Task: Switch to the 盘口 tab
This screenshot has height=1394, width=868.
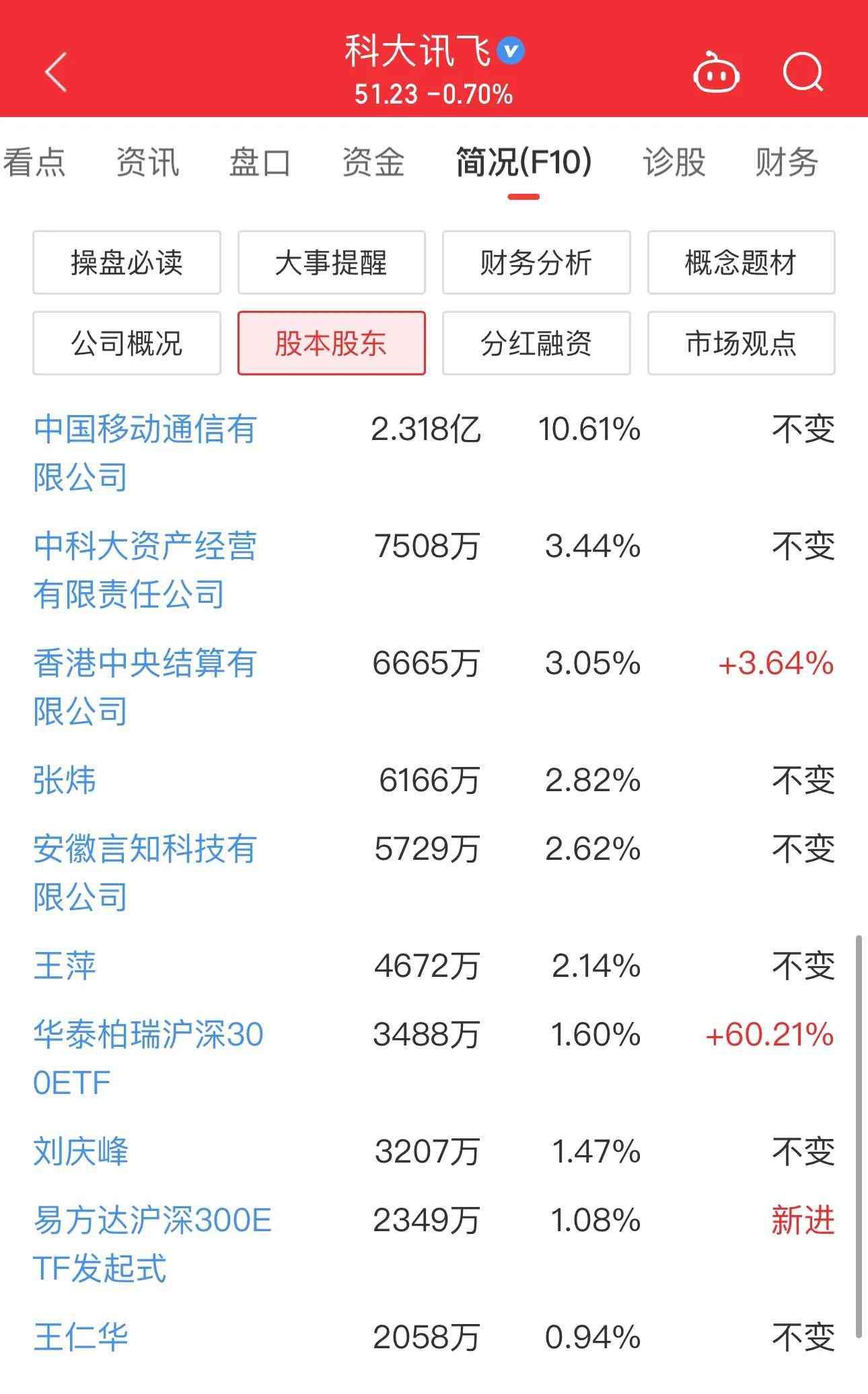Action: click(260, 163)
